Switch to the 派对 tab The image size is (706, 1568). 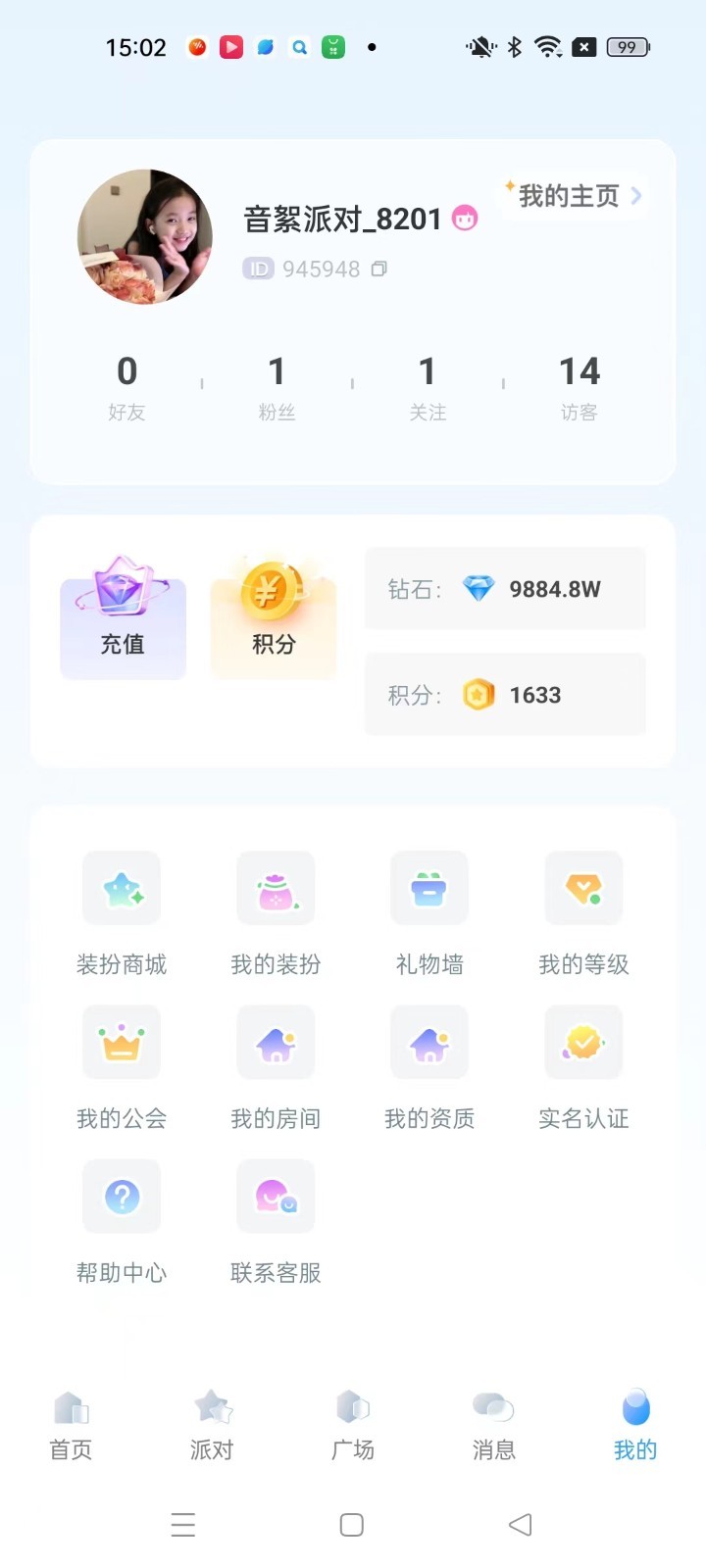pyautogui.click(x=212, y=1426)
